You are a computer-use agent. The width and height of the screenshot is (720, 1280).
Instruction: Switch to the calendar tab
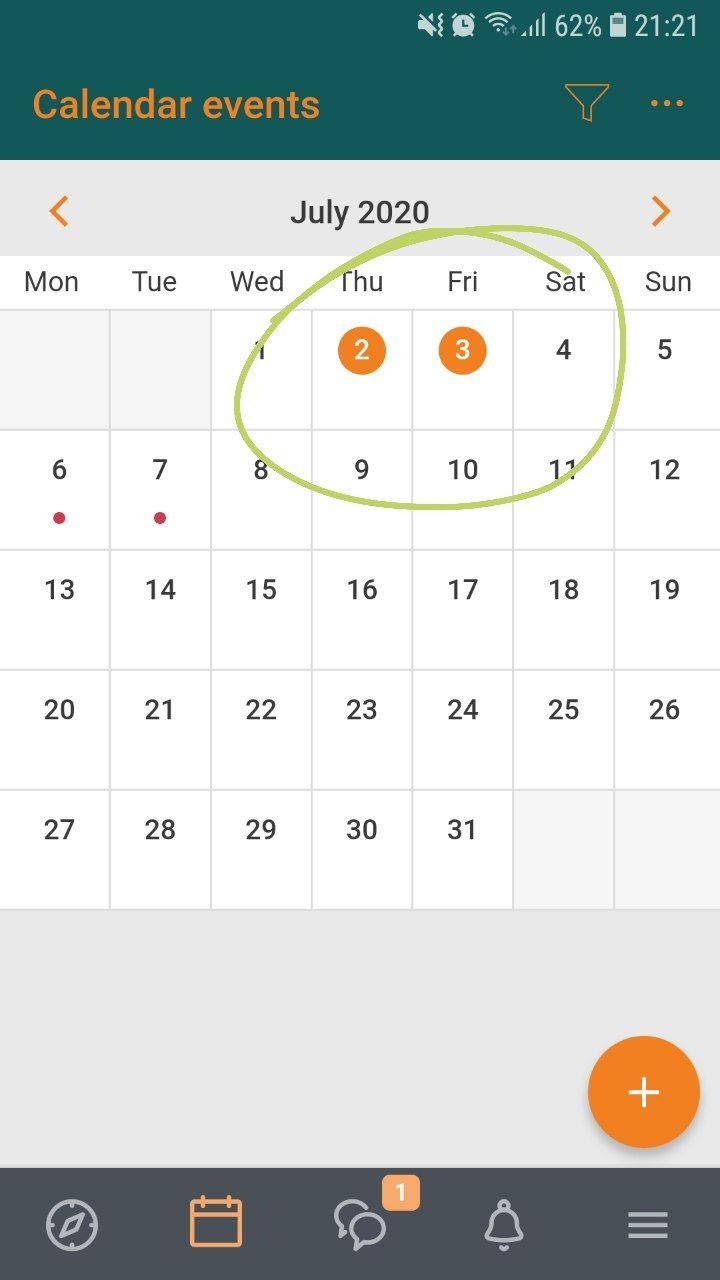point(216,1222)
